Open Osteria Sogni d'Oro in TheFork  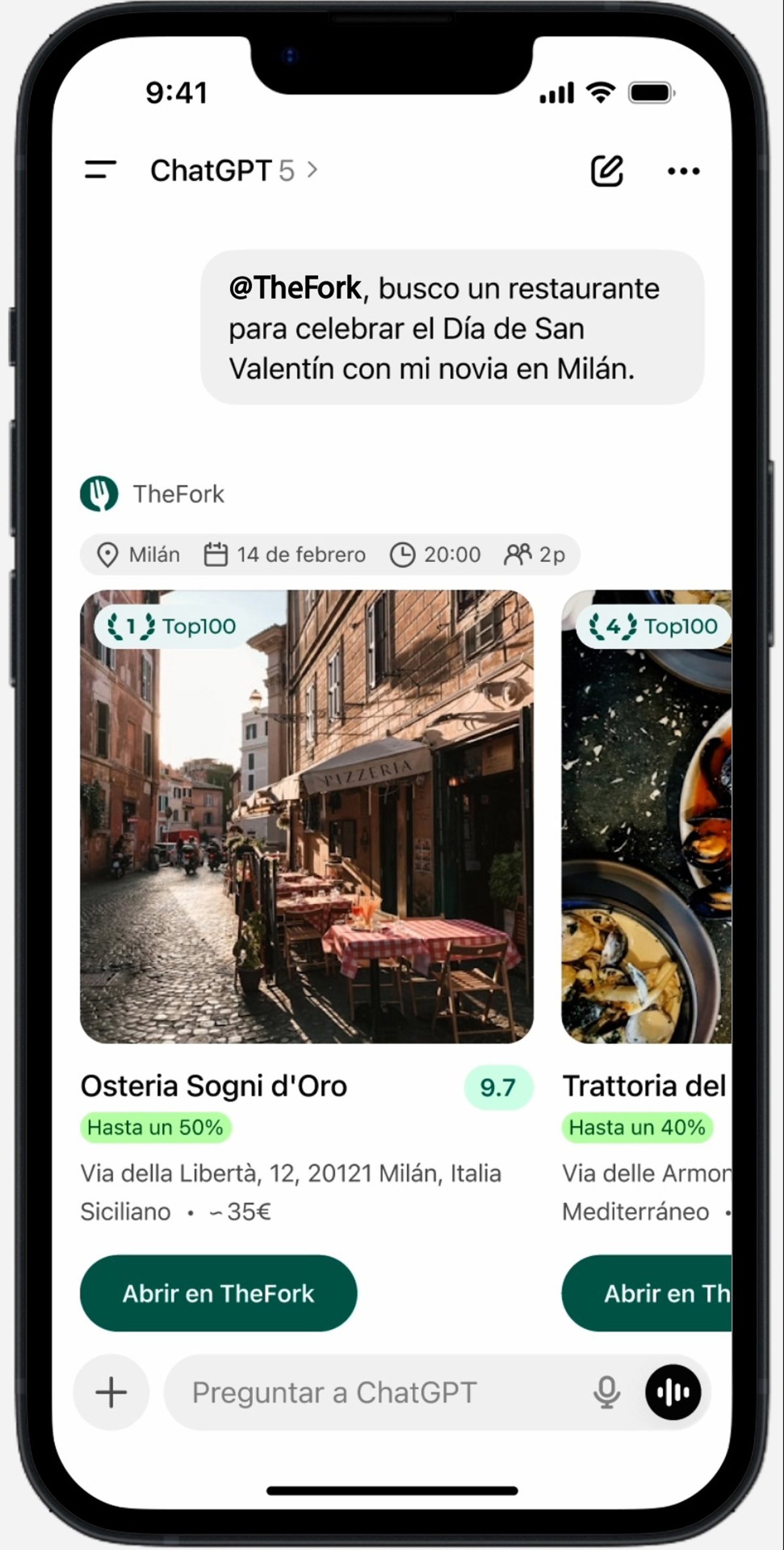coord(218,1293)
